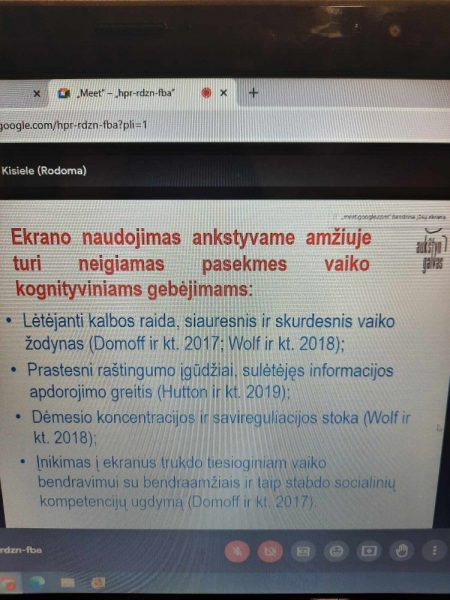
Task: Close the browser tab left of Meet
Action: click(37, 93)
